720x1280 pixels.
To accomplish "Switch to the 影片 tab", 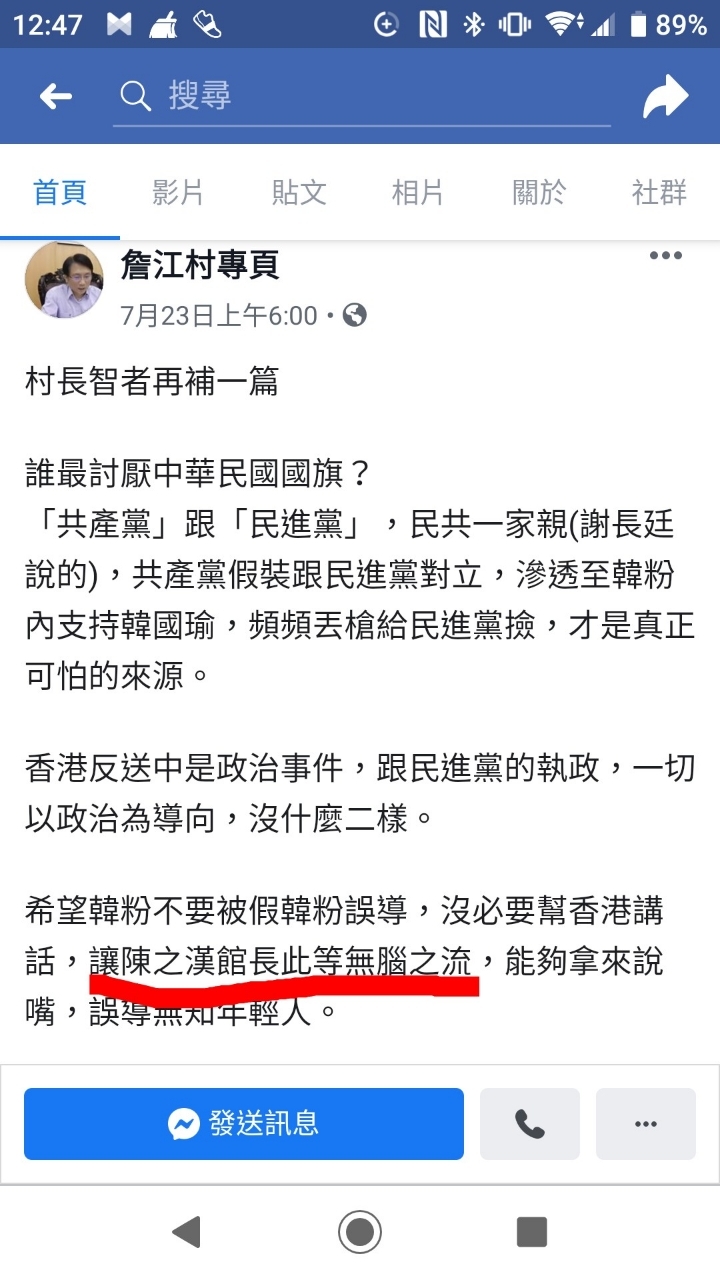I will pyautogui.click(x=178, y=192).
